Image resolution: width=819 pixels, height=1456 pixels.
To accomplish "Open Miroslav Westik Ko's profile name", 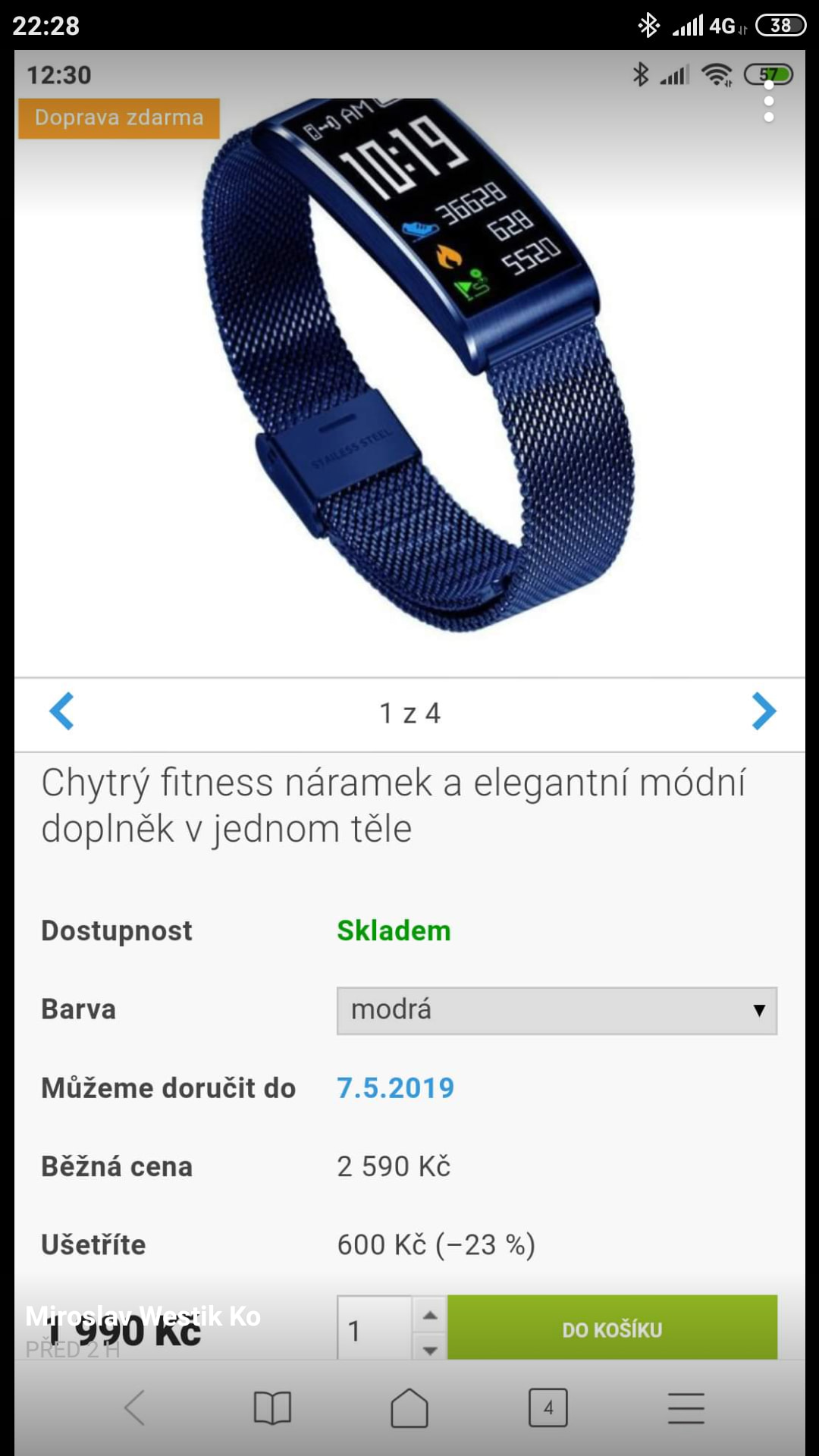I will point(143,1316).
